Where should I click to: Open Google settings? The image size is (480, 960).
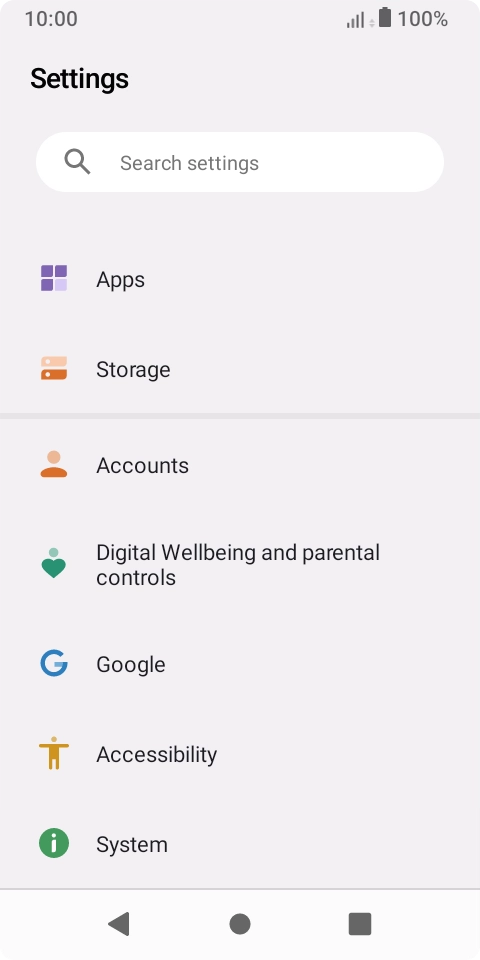[240, 664]
